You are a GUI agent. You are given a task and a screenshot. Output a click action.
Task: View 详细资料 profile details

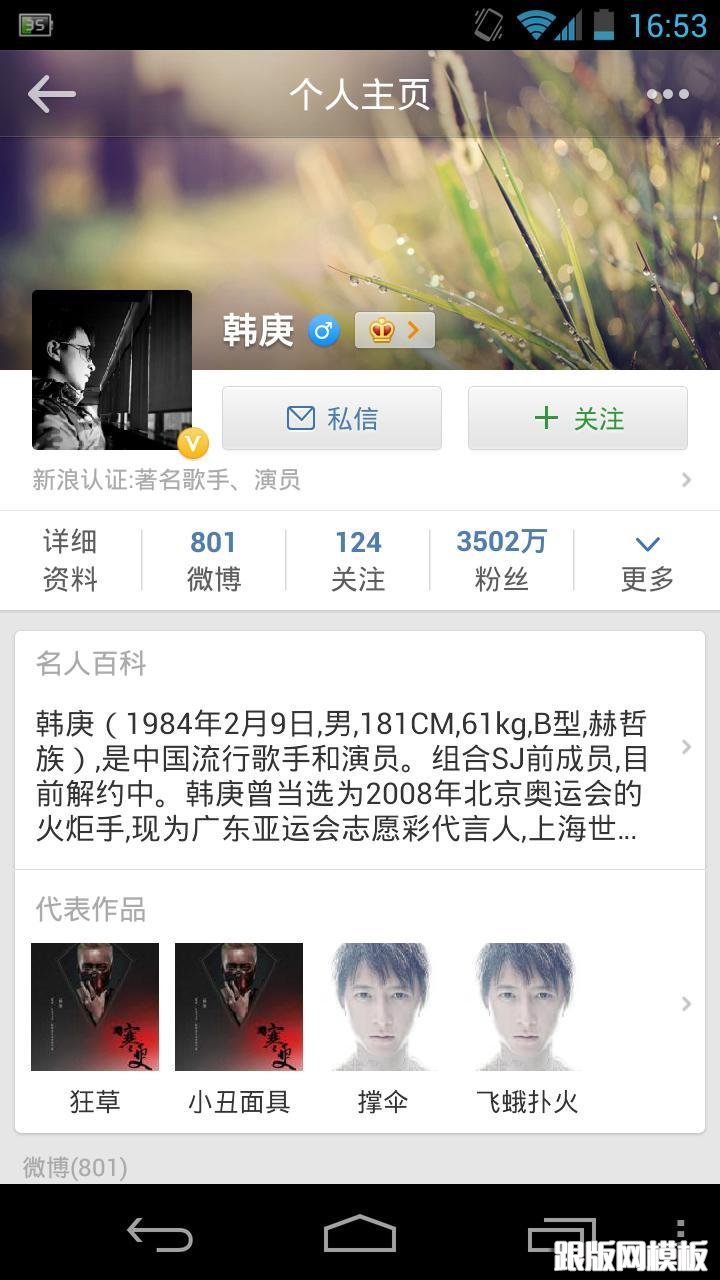pos(70,560)
